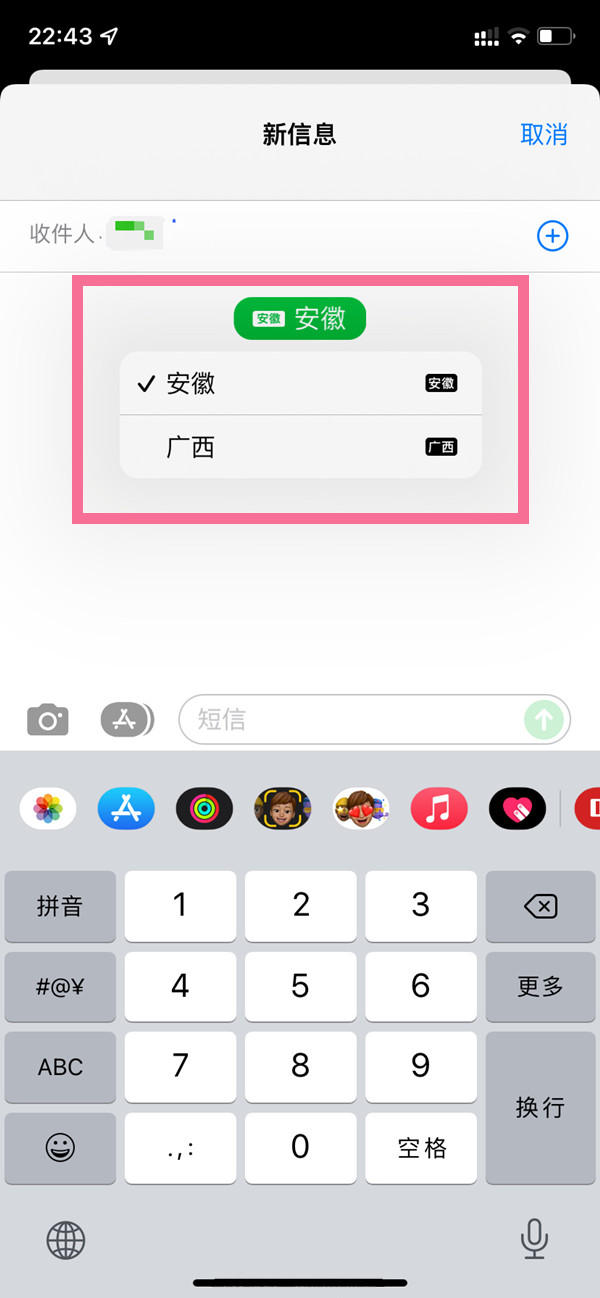
Task: Open the camera icon
Action: click(47, 718)
